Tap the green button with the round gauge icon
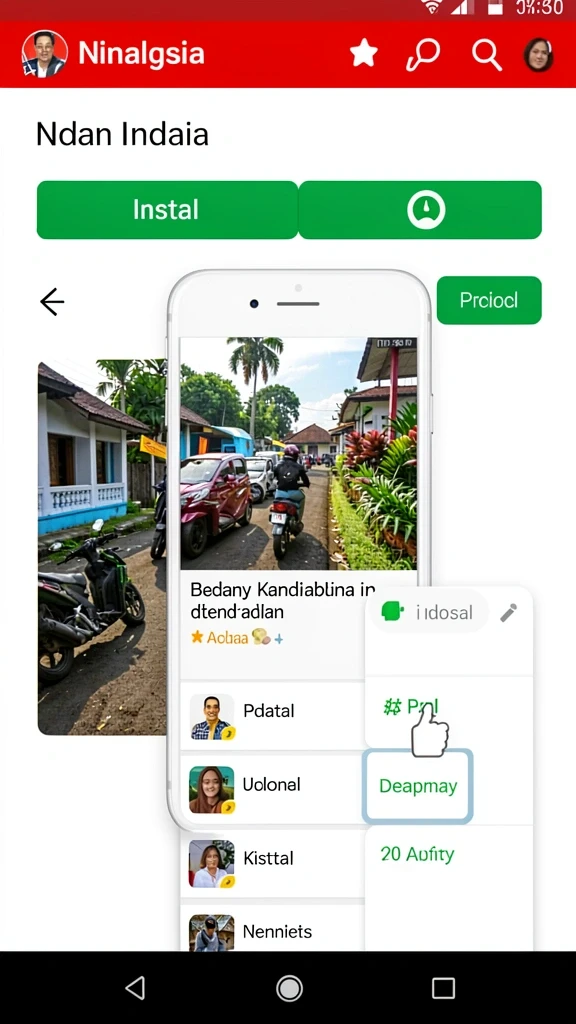The height and width of the screenshot is (1024, 576). pos(421,210)
